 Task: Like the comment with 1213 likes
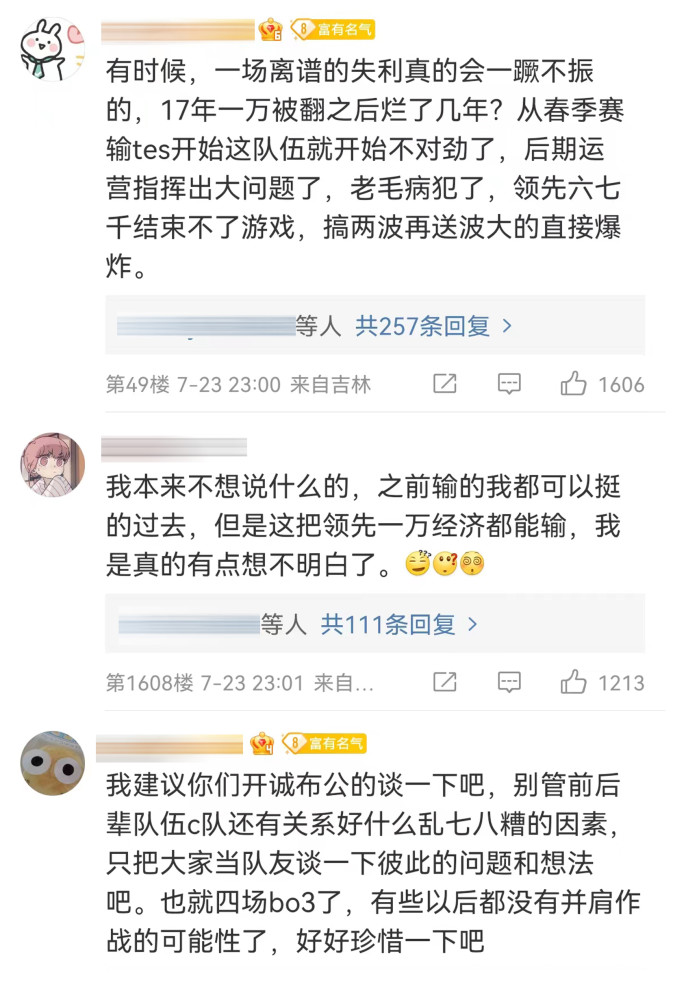(574, 683)
